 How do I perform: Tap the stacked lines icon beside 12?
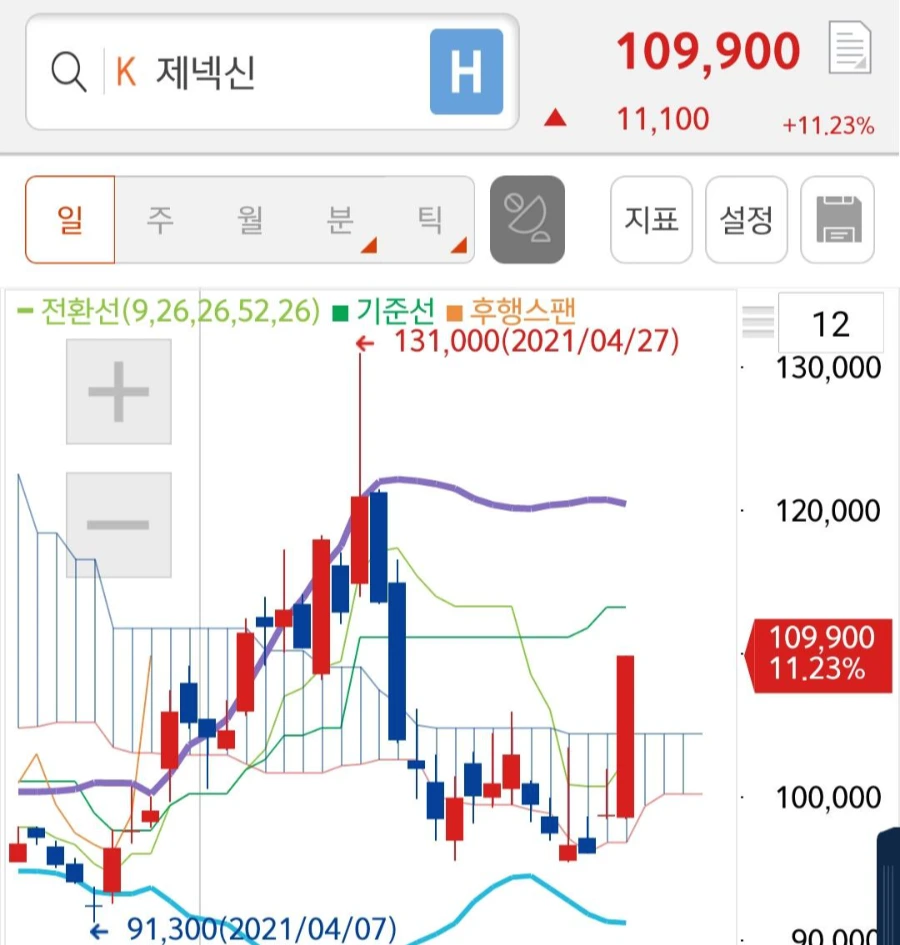pos(758,322)
